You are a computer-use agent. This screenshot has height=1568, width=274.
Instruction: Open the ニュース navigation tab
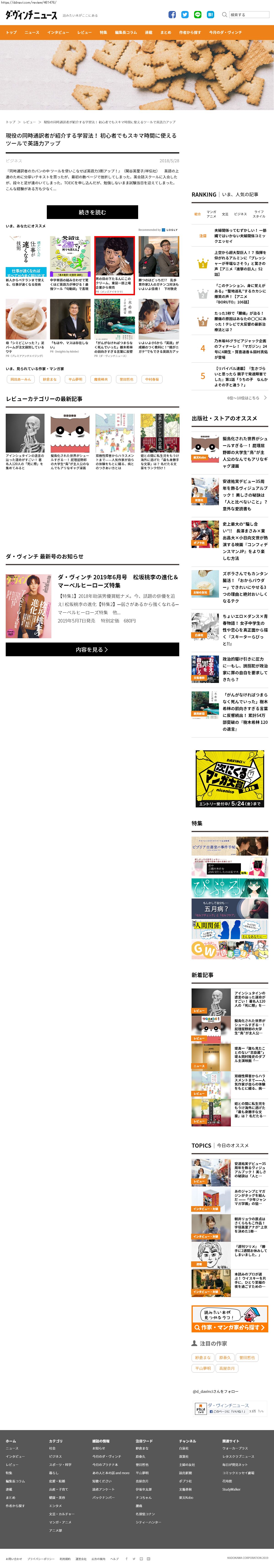tap(32, 32)
